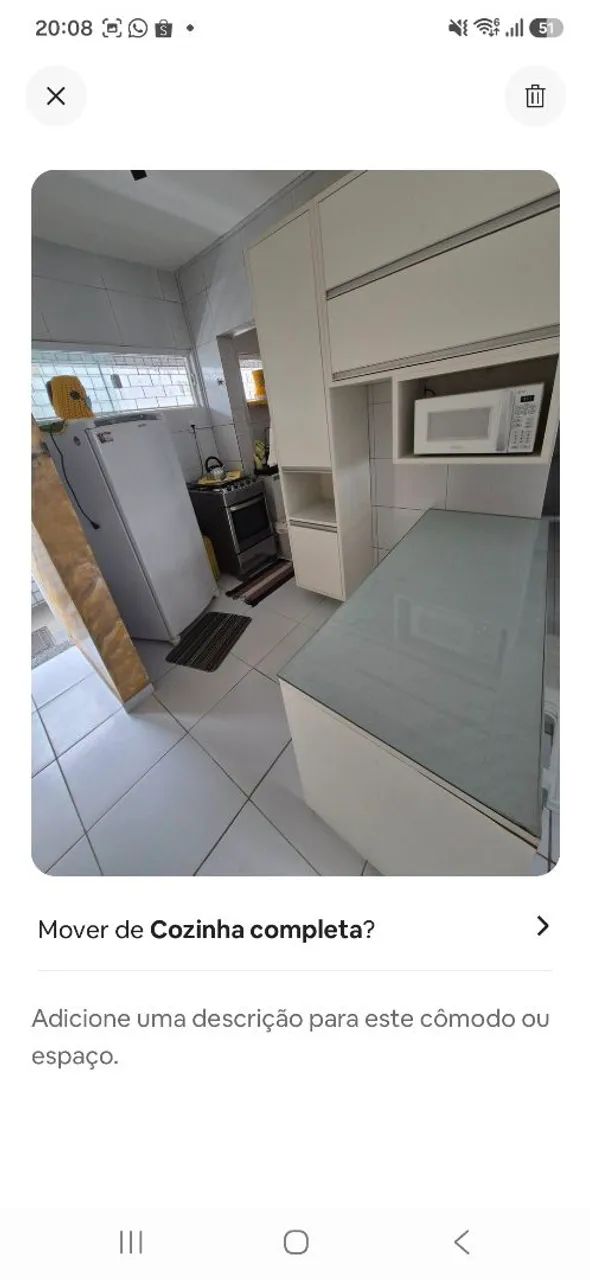The height and width of the screenshot is (1280, 590).
Task: Delete this photo with the trash icon
Action: (x=535, y=96)
